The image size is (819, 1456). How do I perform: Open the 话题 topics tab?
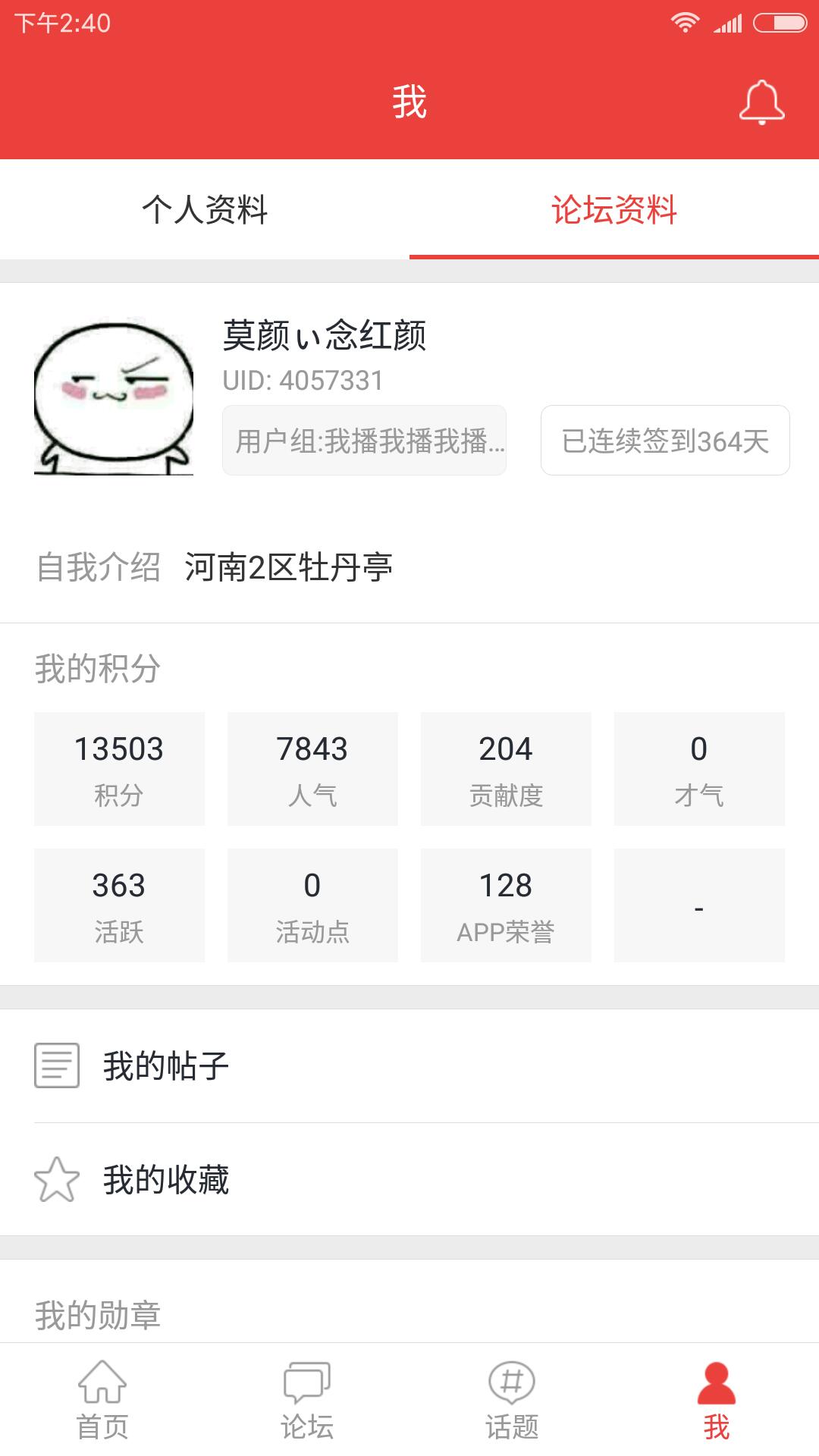tap(512, 1400)
